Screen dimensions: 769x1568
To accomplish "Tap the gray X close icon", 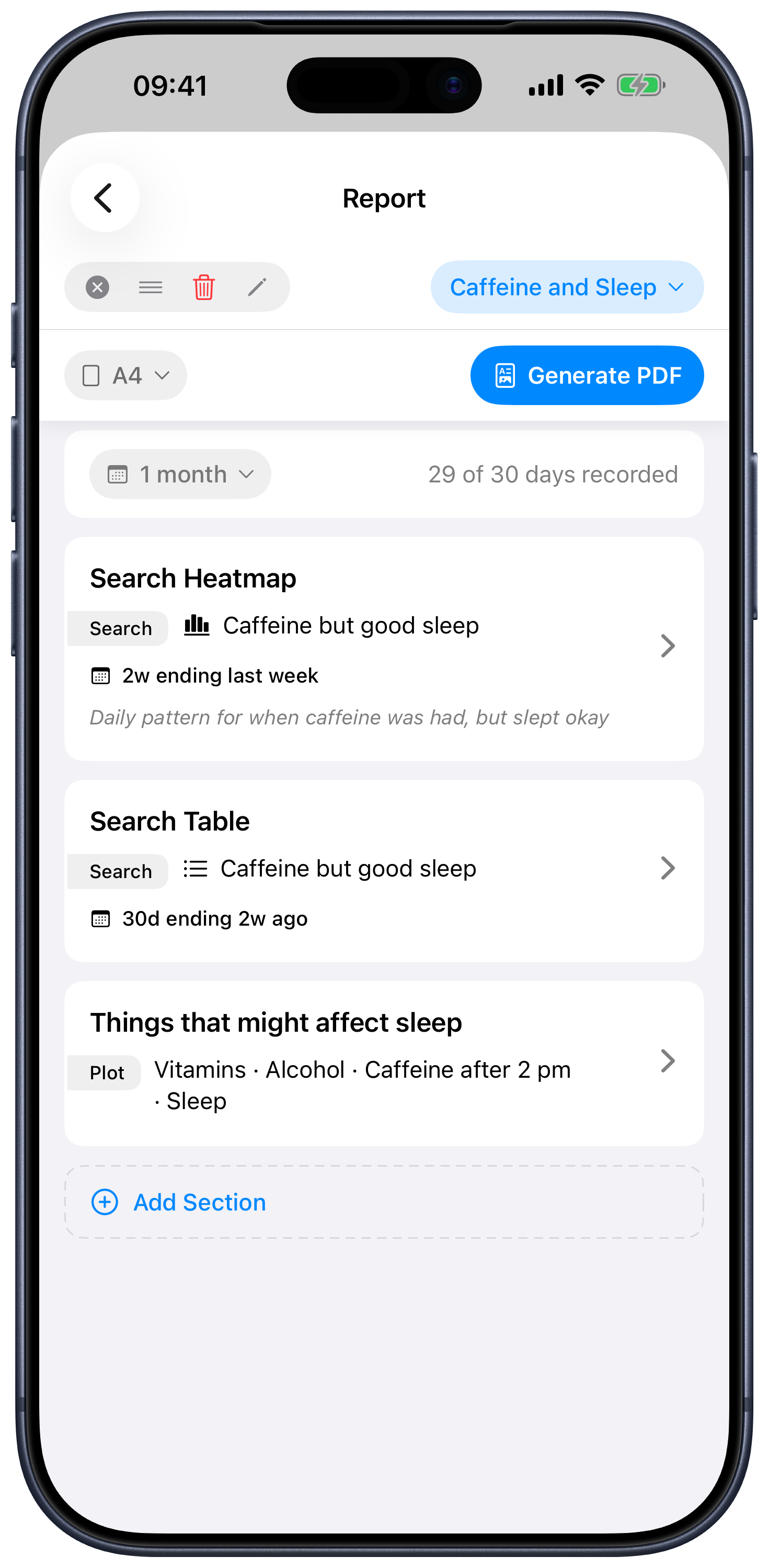I will [97, 287].
